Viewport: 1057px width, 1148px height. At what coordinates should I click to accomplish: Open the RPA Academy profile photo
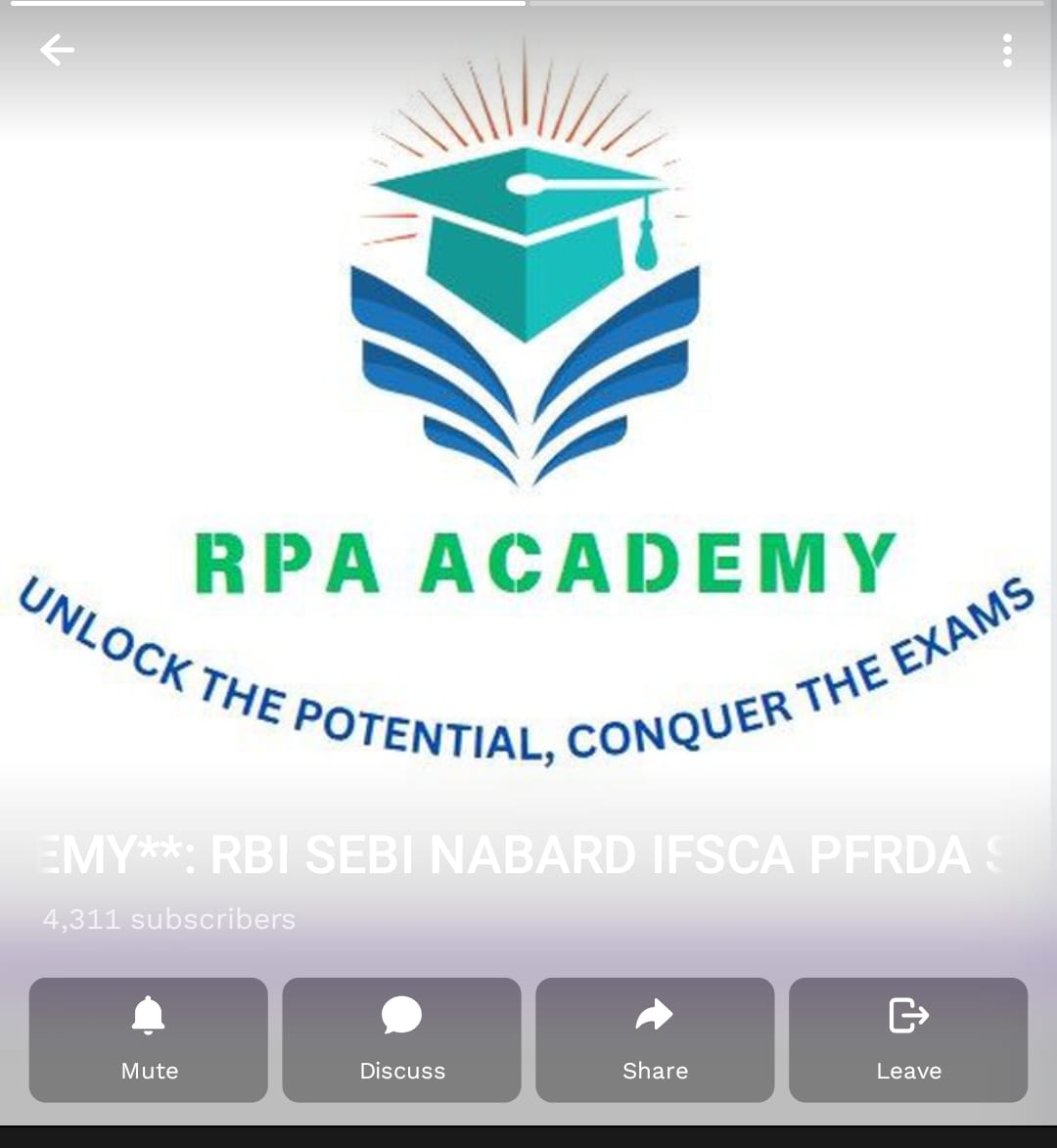point(528,411)
